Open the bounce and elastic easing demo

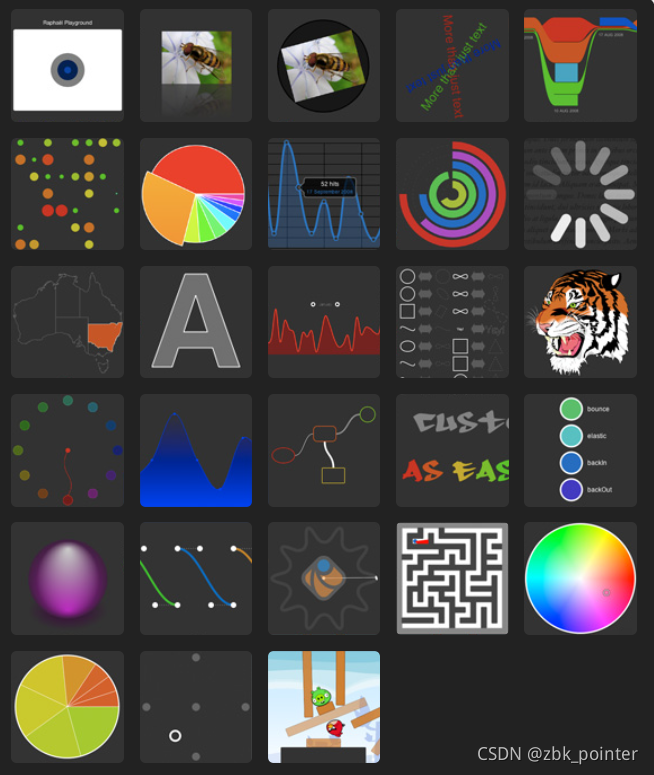[x=580, y=450]
